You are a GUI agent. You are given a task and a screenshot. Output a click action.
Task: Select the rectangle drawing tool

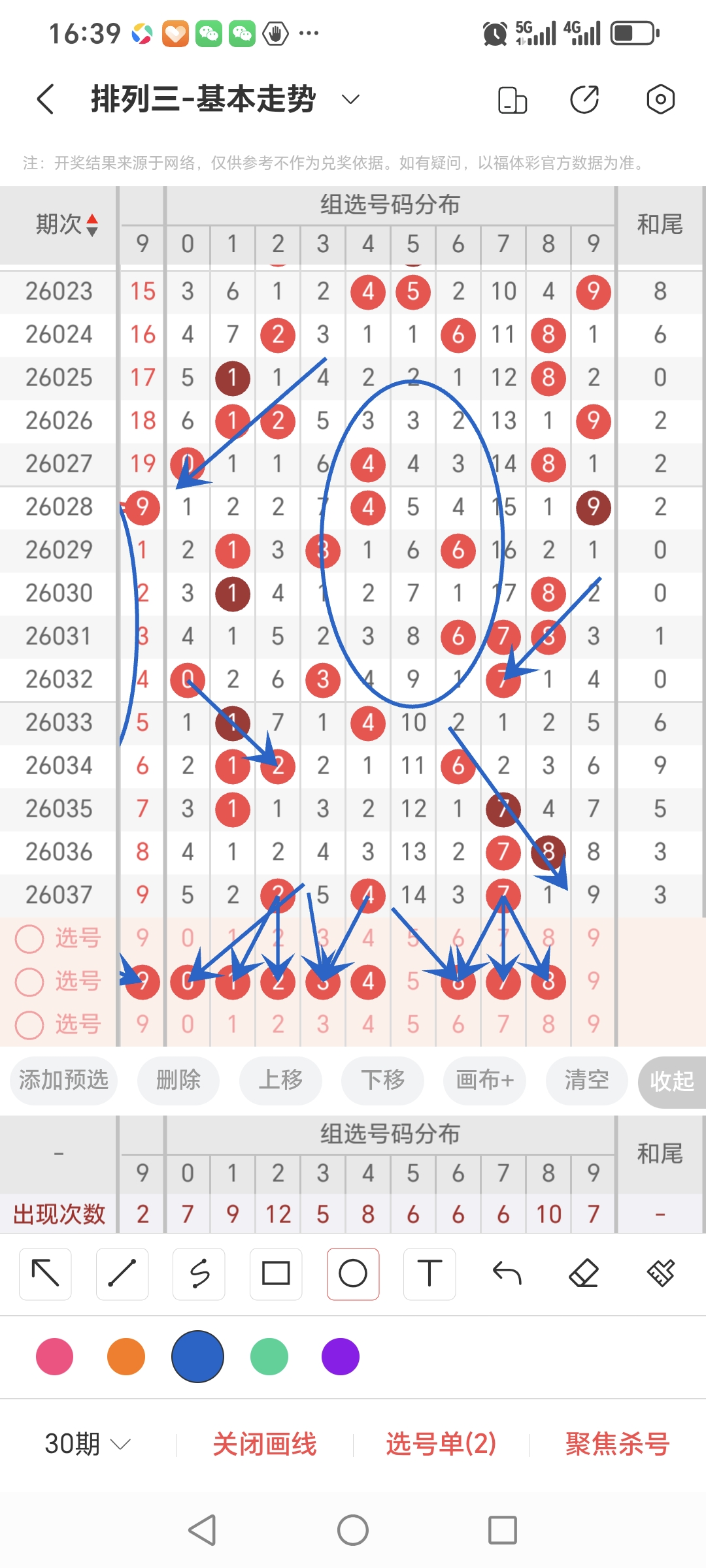coord(276,1273)
